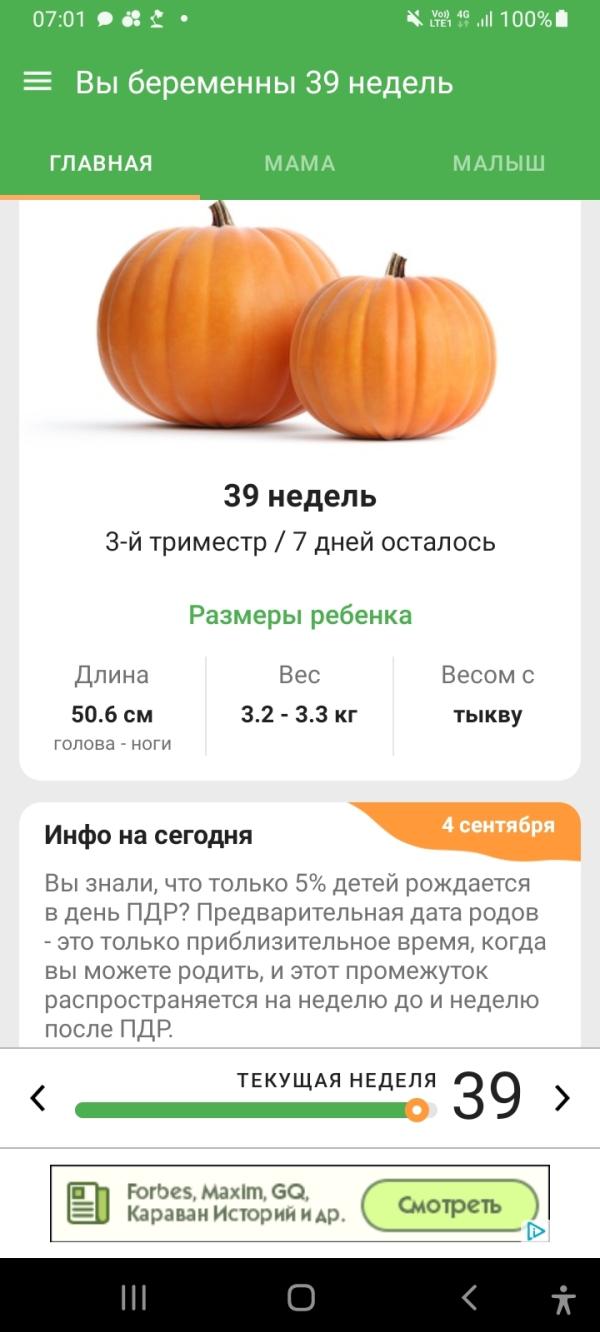
Task: Tap the Смотреть button in the ad
Action: (449, 1204)
